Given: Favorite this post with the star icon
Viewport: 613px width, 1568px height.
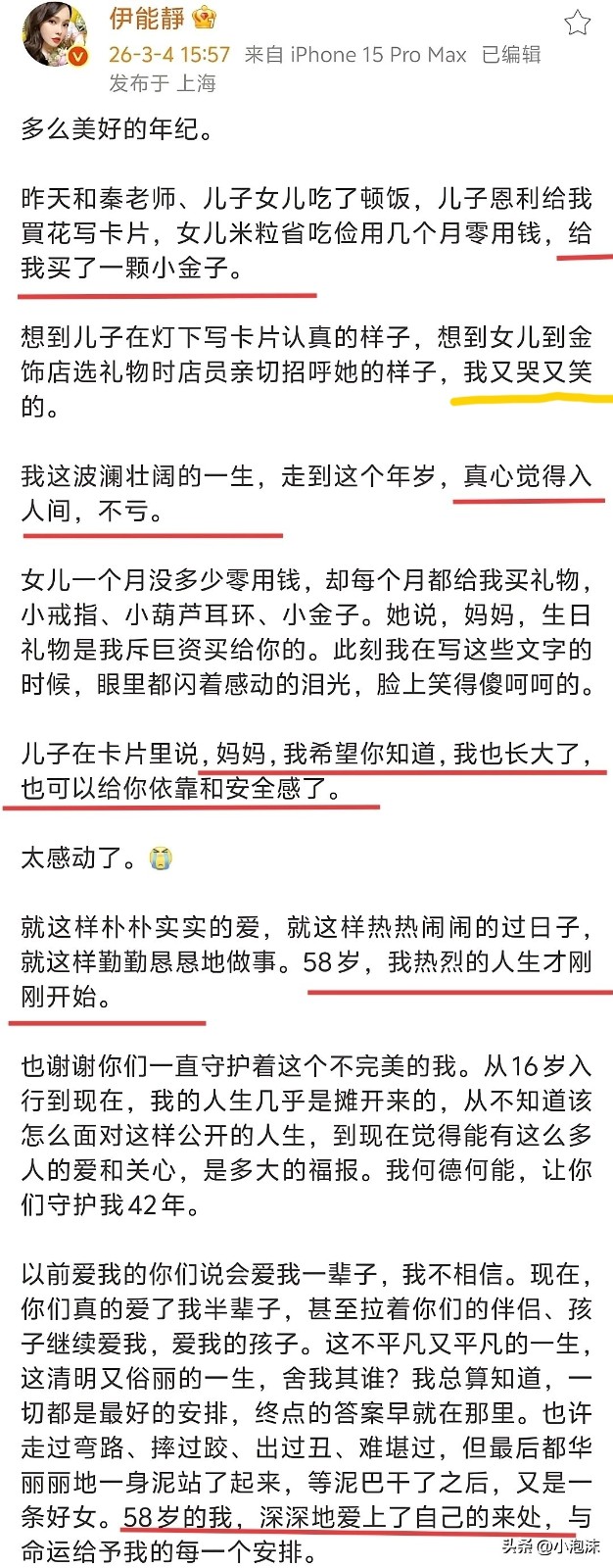Looking at the screenshot, I should [578, 23].
